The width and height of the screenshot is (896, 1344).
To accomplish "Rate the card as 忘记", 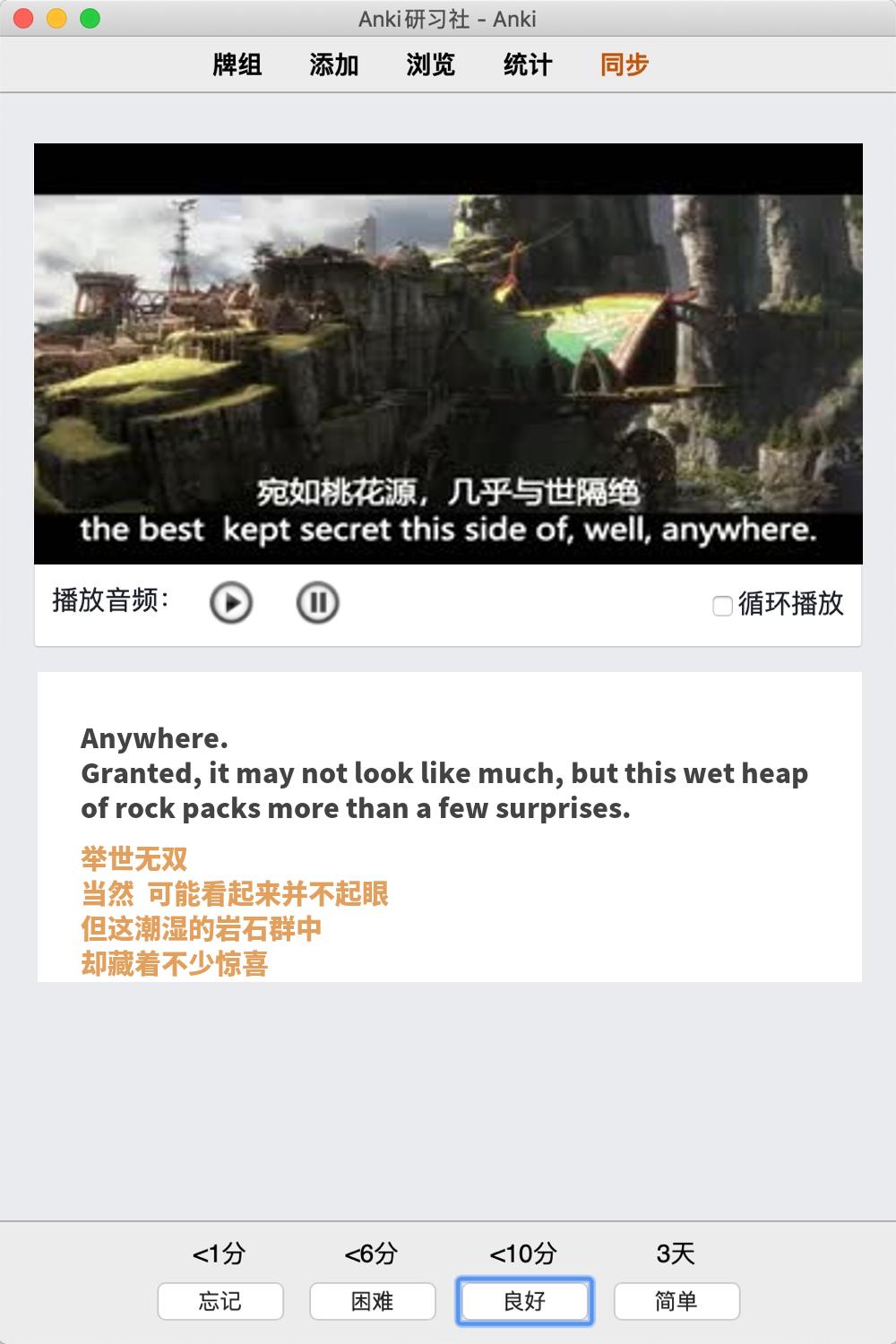I will [x=220, y=1301].
